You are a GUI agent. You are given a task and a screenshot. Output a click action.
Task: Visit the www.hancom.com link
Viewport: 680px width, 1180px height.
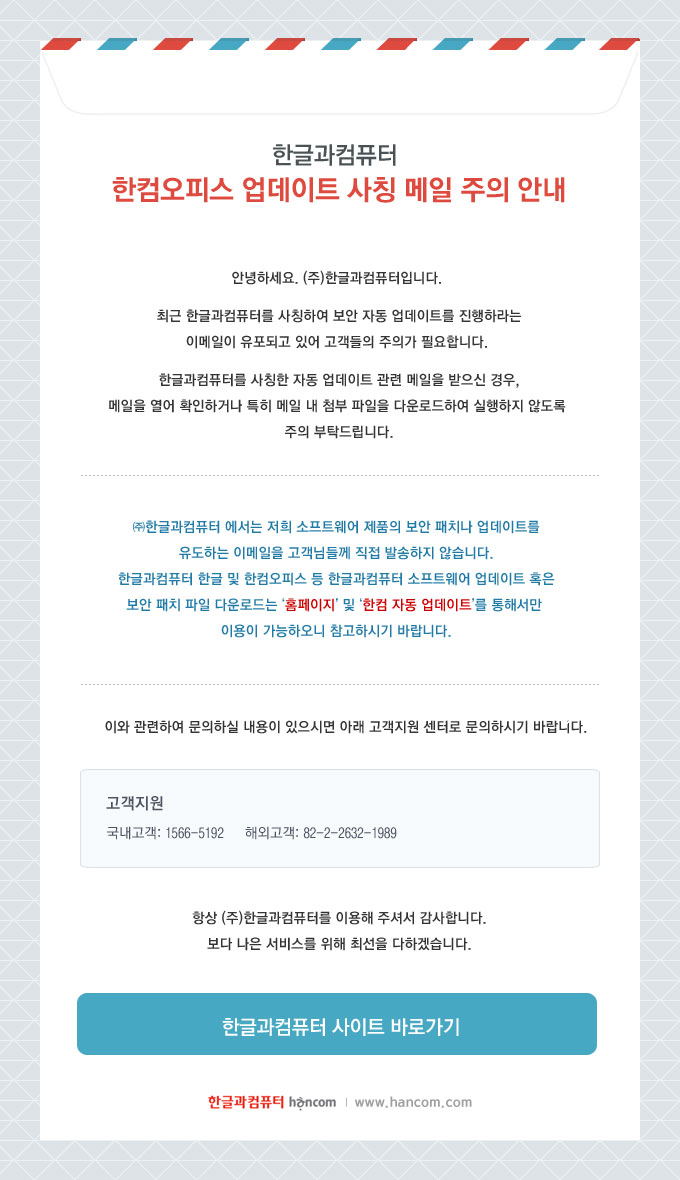tap(412, 1102)
